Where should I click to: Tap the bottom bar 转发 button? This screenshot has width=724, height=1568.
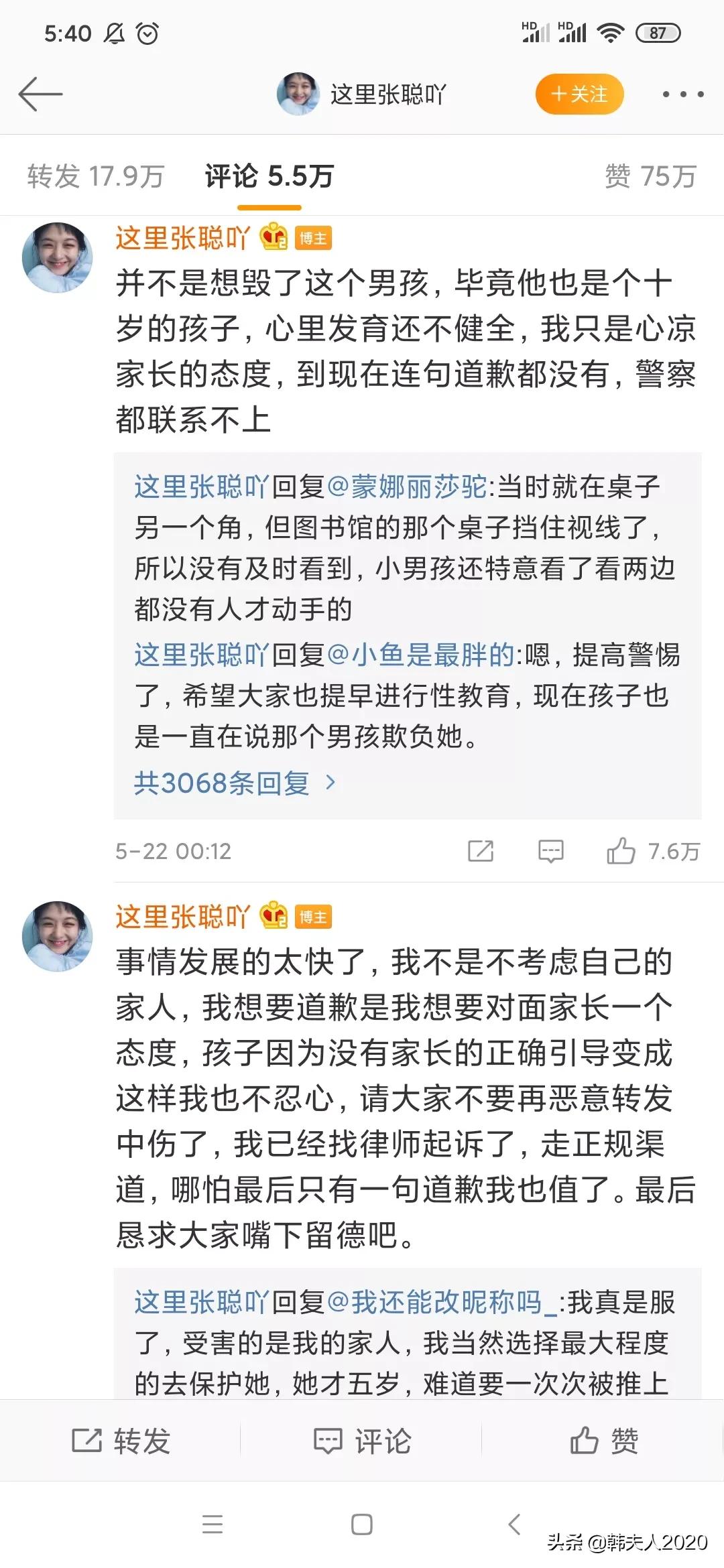[x=121, y=1441]
